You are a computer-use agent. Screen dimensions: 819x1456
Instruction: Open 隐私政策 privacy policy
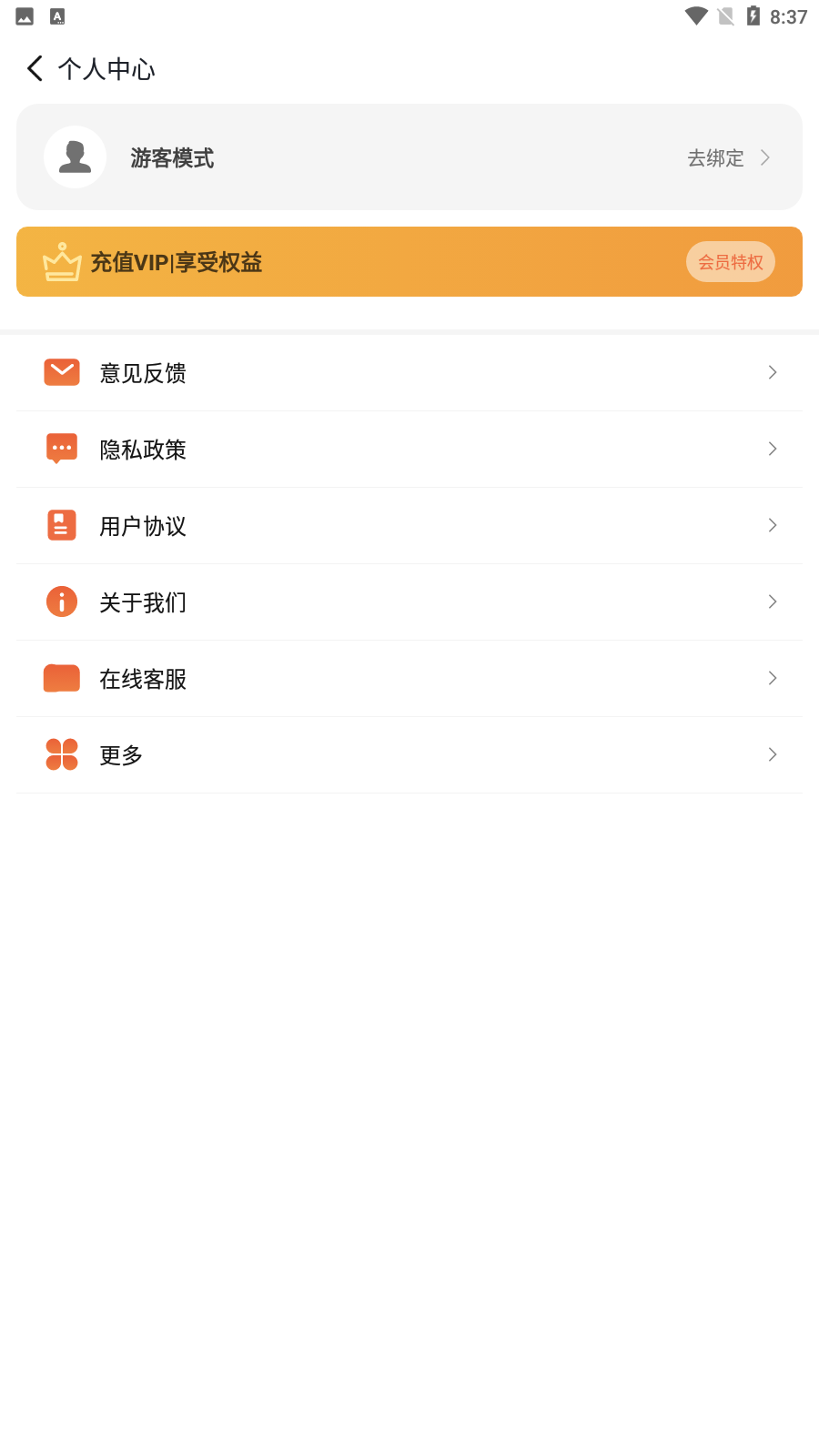(409, 450)
